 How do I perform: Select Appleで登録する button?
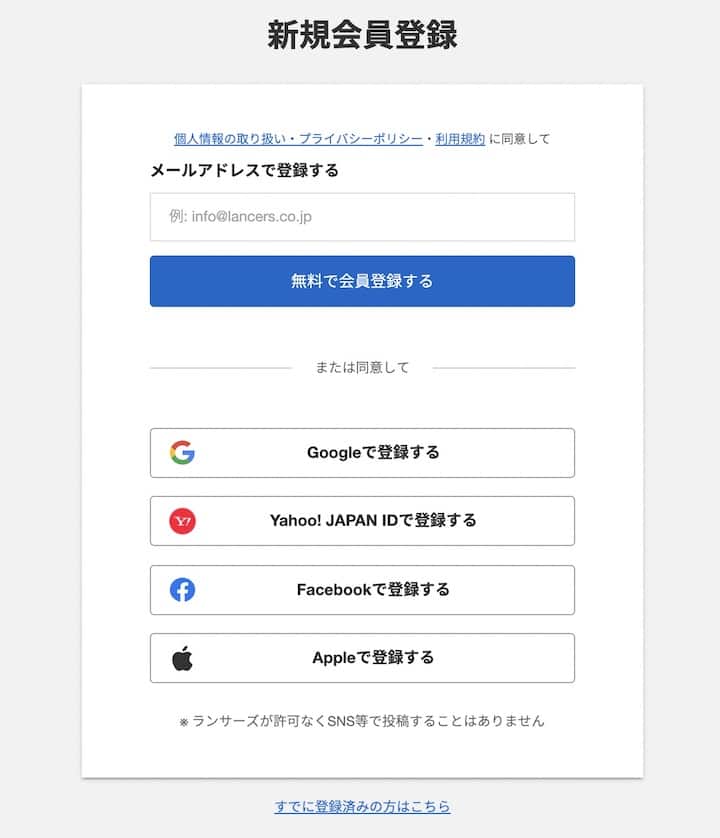point(362,658)
